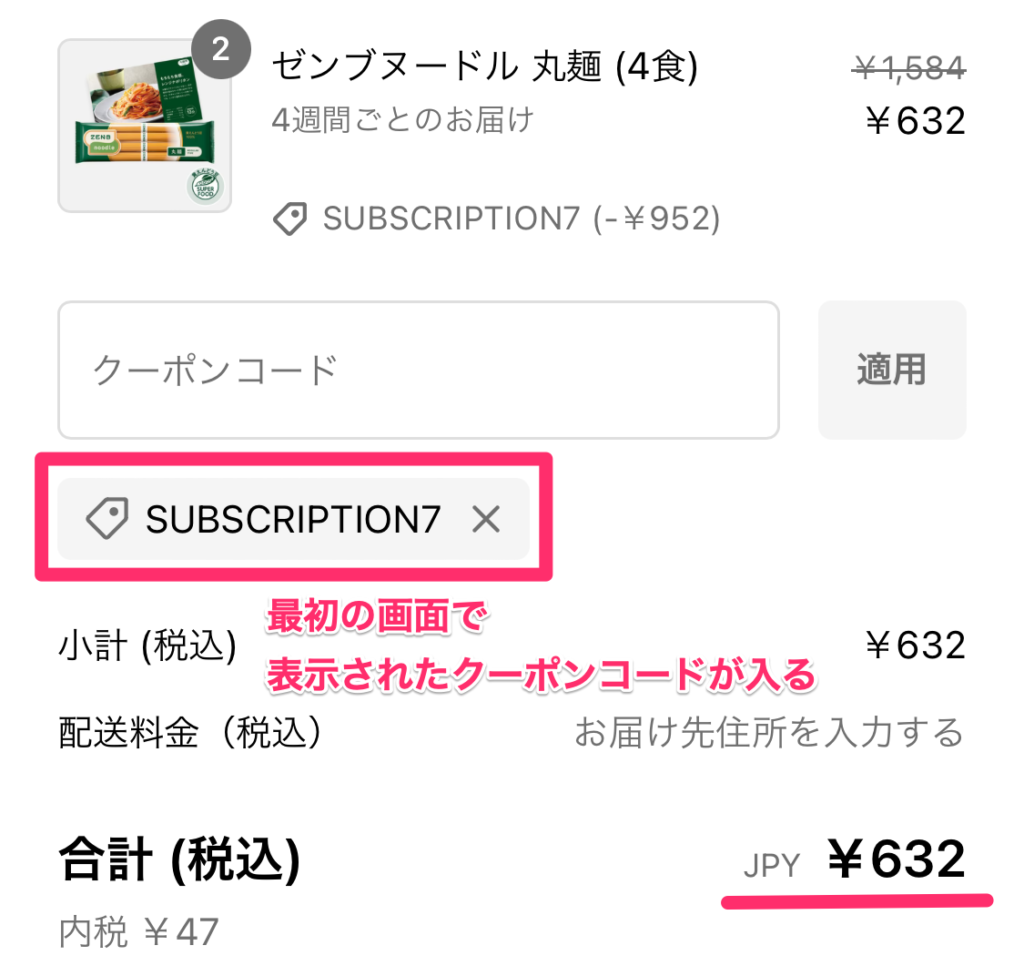Tap the クーポンコード input field

[x=418, y=370]
